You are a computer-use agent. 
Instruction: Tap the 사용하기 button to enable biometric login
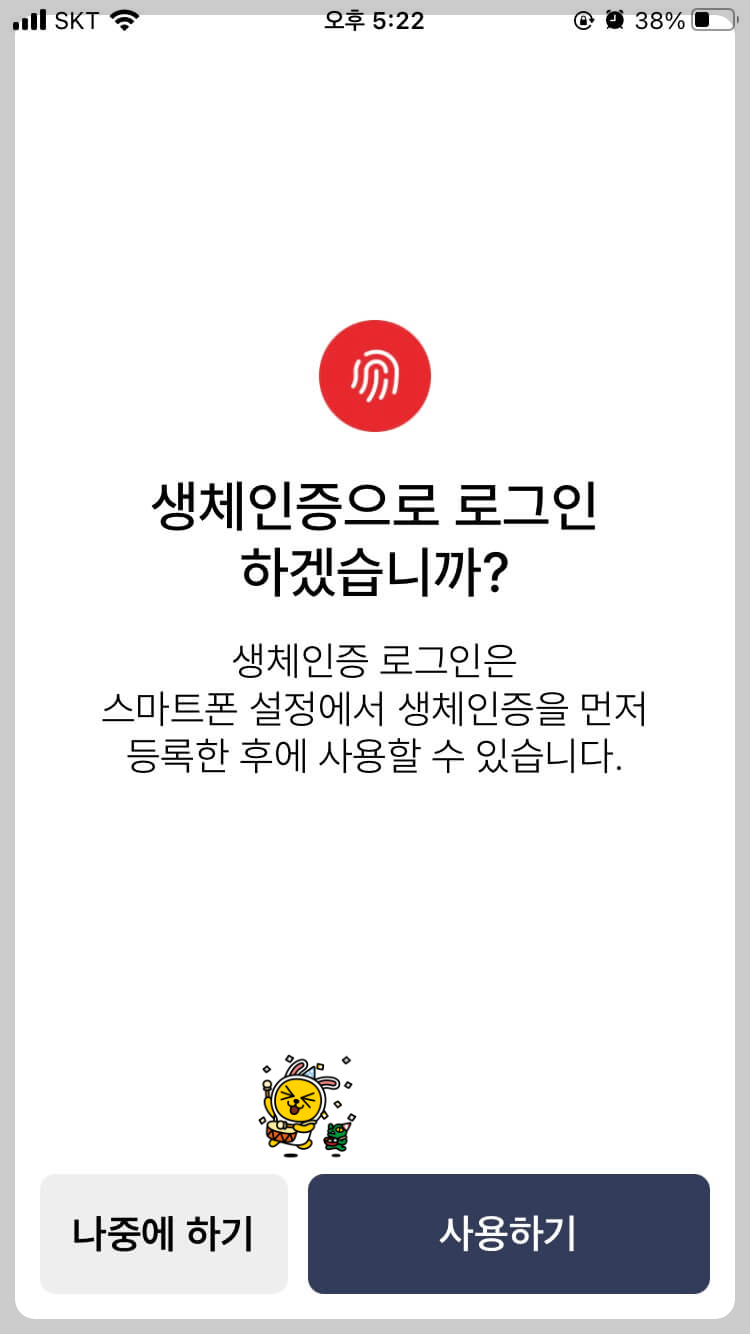(508, 1234)
